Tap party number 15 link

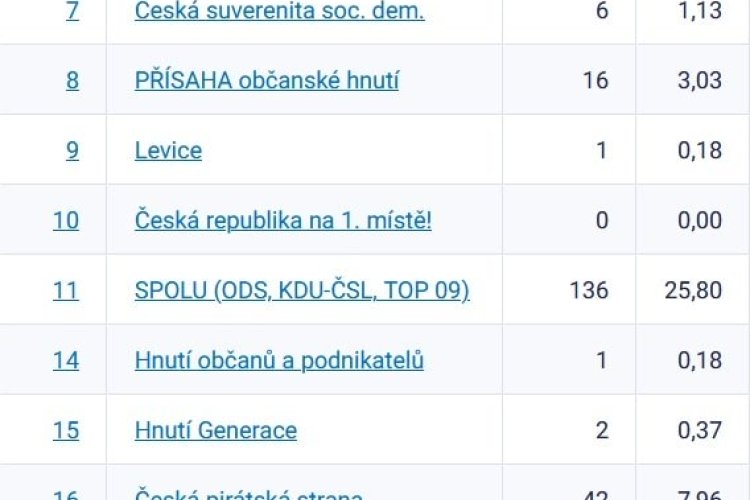pyautogui.click(x=66, y=430)
